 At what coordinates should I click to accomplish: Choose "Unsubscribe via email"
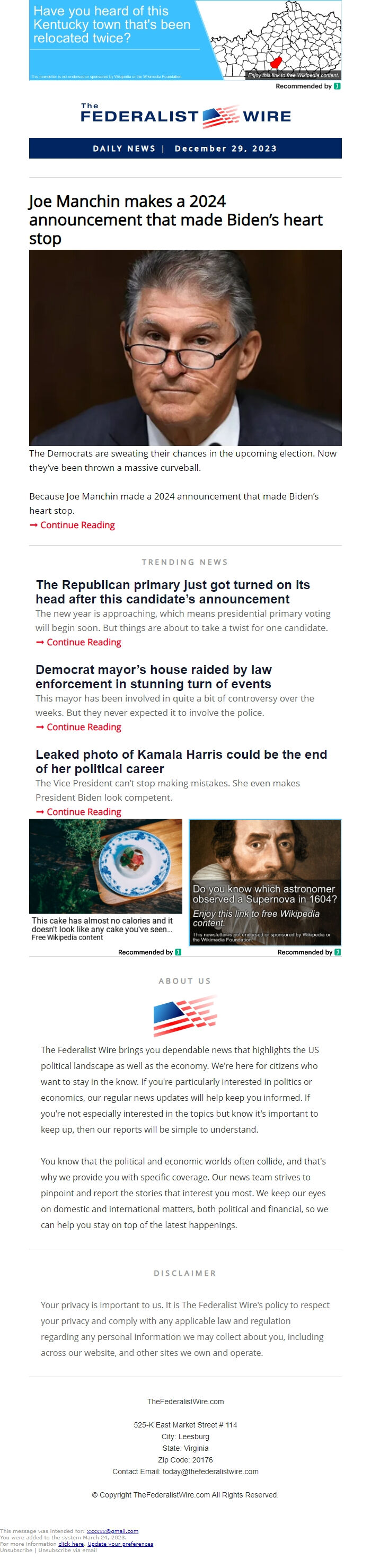pyautogui.click(x=67, y=1550)
